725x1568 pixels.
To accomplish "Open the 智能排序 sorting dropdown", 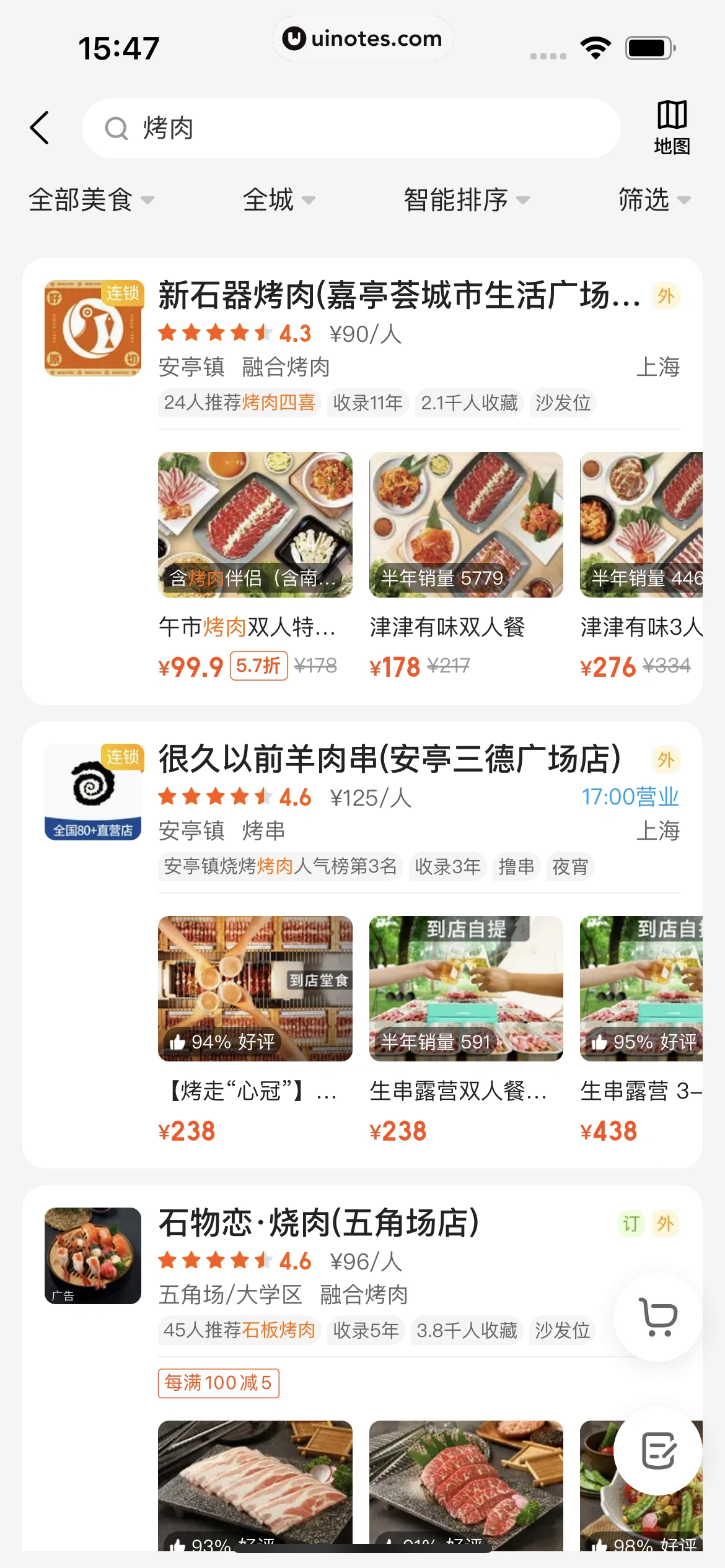I will pos(466,200).
